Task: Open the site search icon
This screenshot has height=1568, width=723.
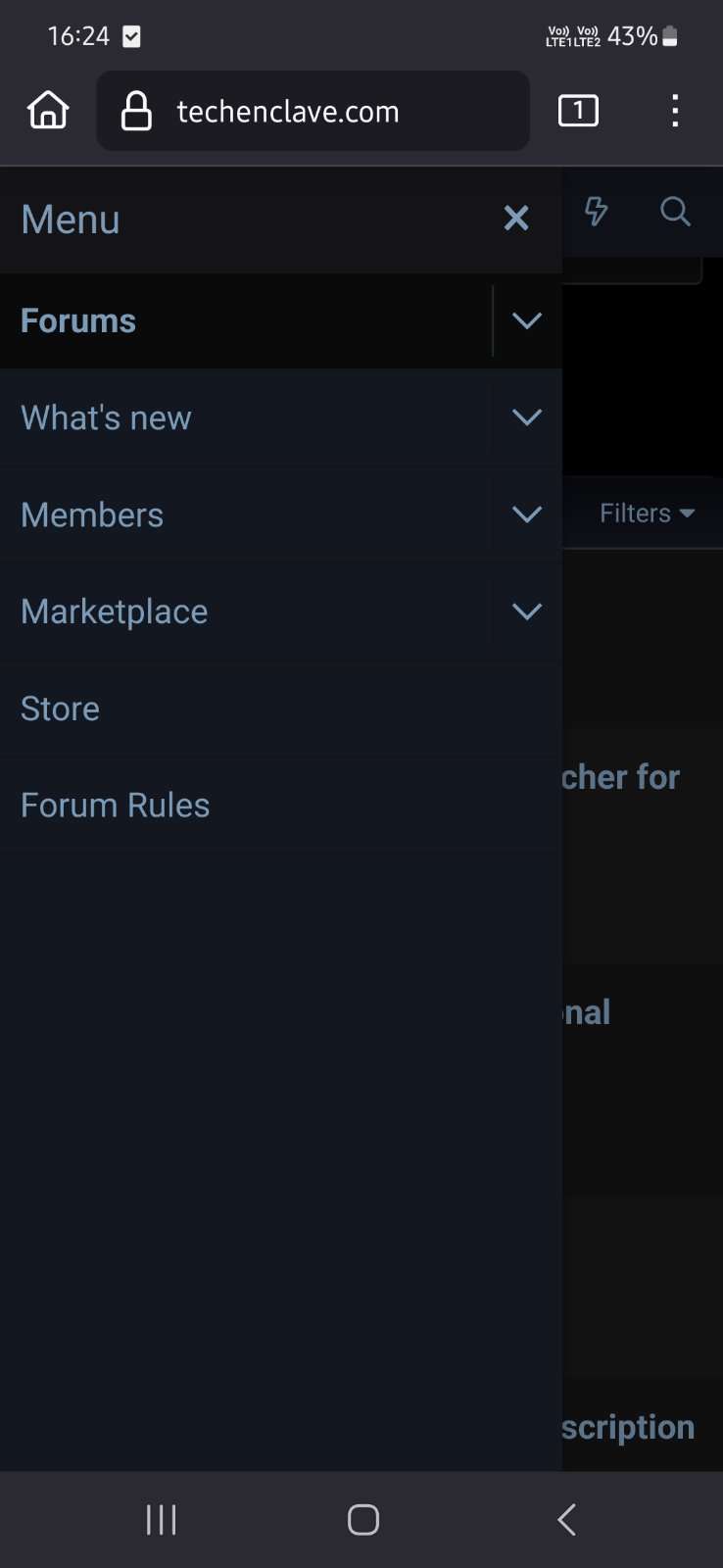Action: [675, 212]
